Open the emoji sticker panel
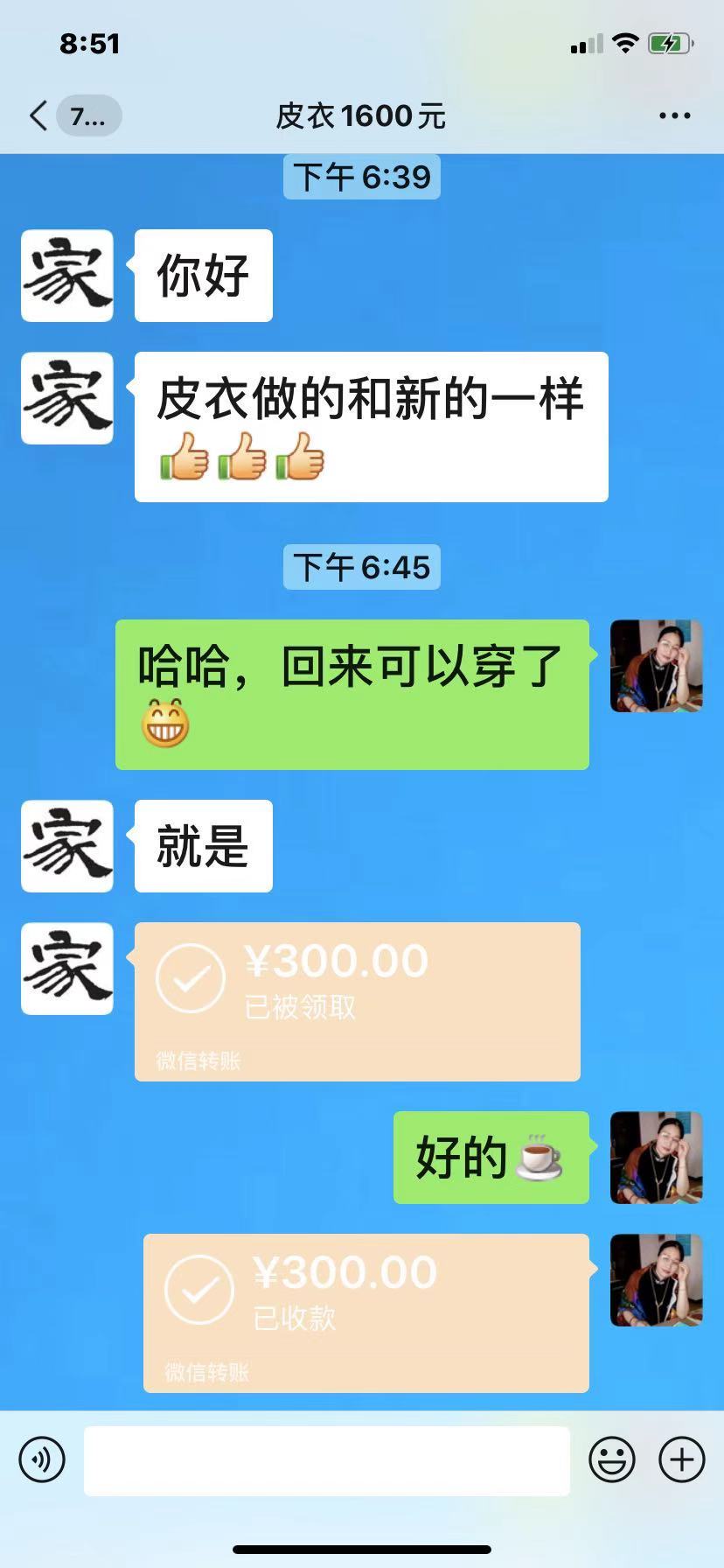The width and height of the screenshot is (724, 1568). click(611, 1459)
